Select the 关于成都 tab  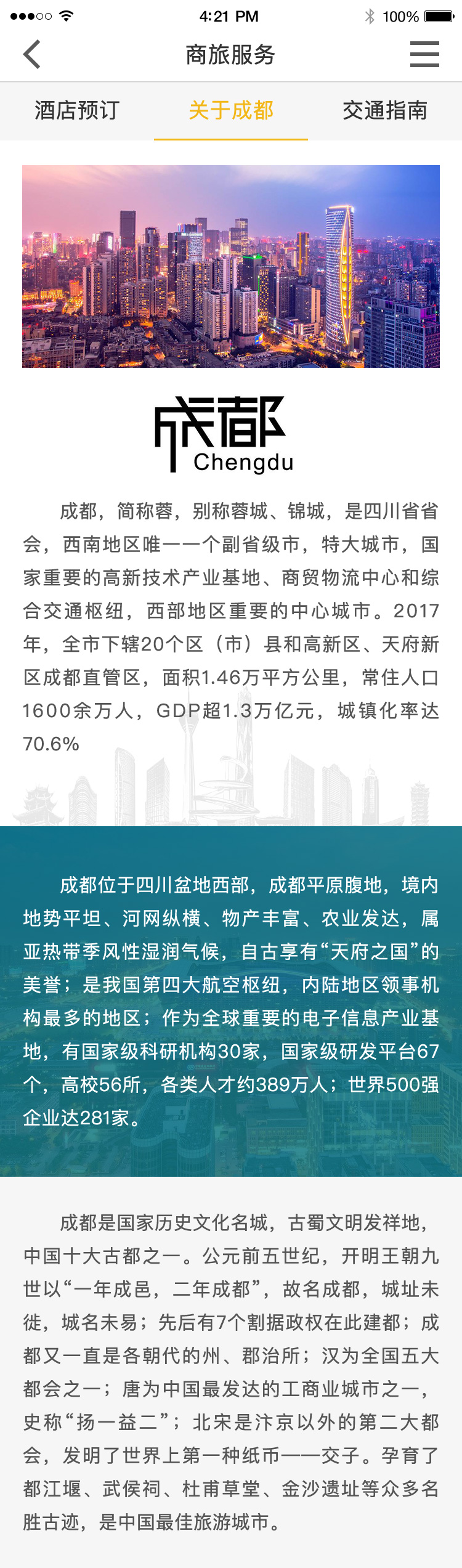click(x=231, y=111)
